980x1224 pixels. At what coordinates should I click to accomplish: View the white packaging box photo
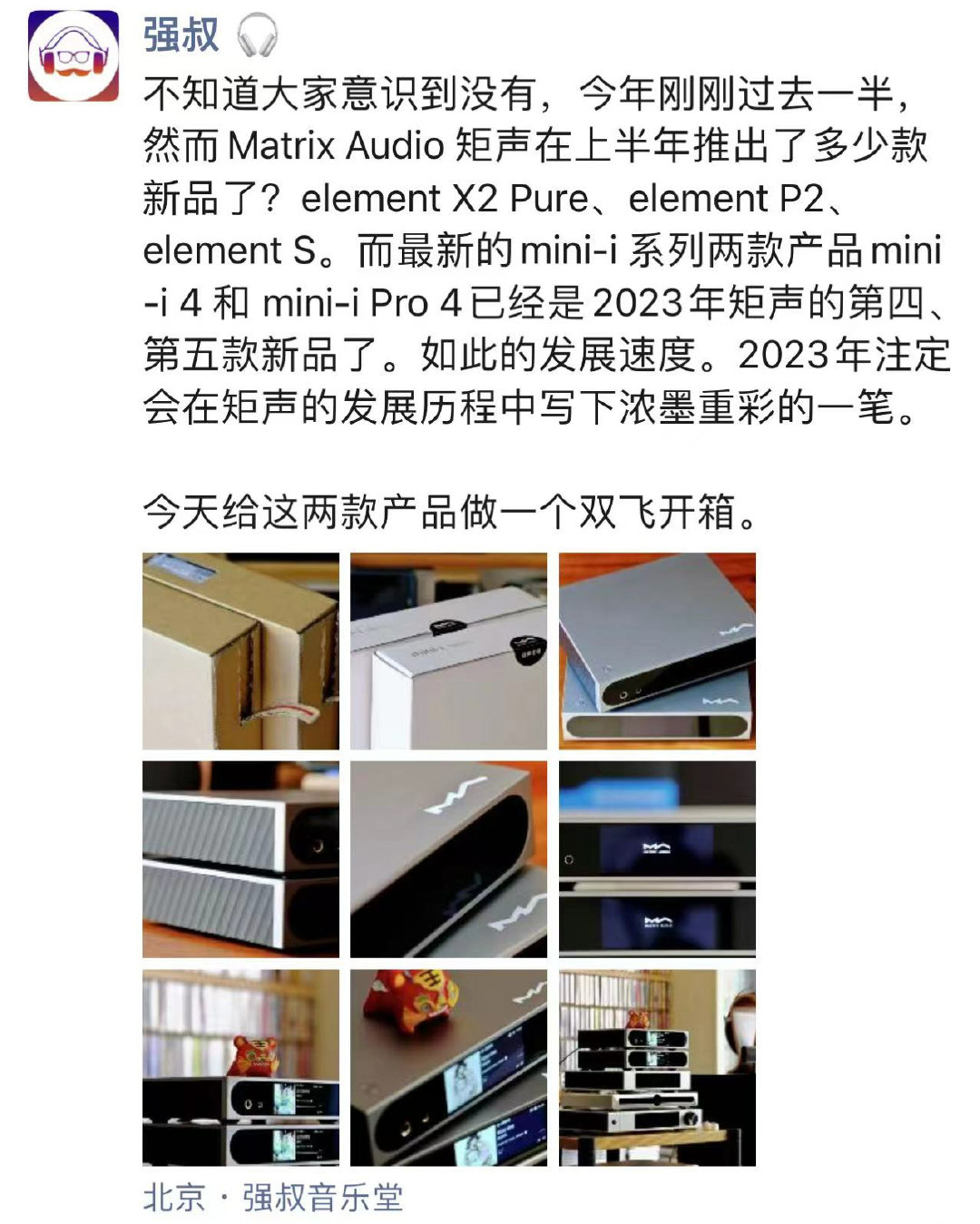coord(448,651)
